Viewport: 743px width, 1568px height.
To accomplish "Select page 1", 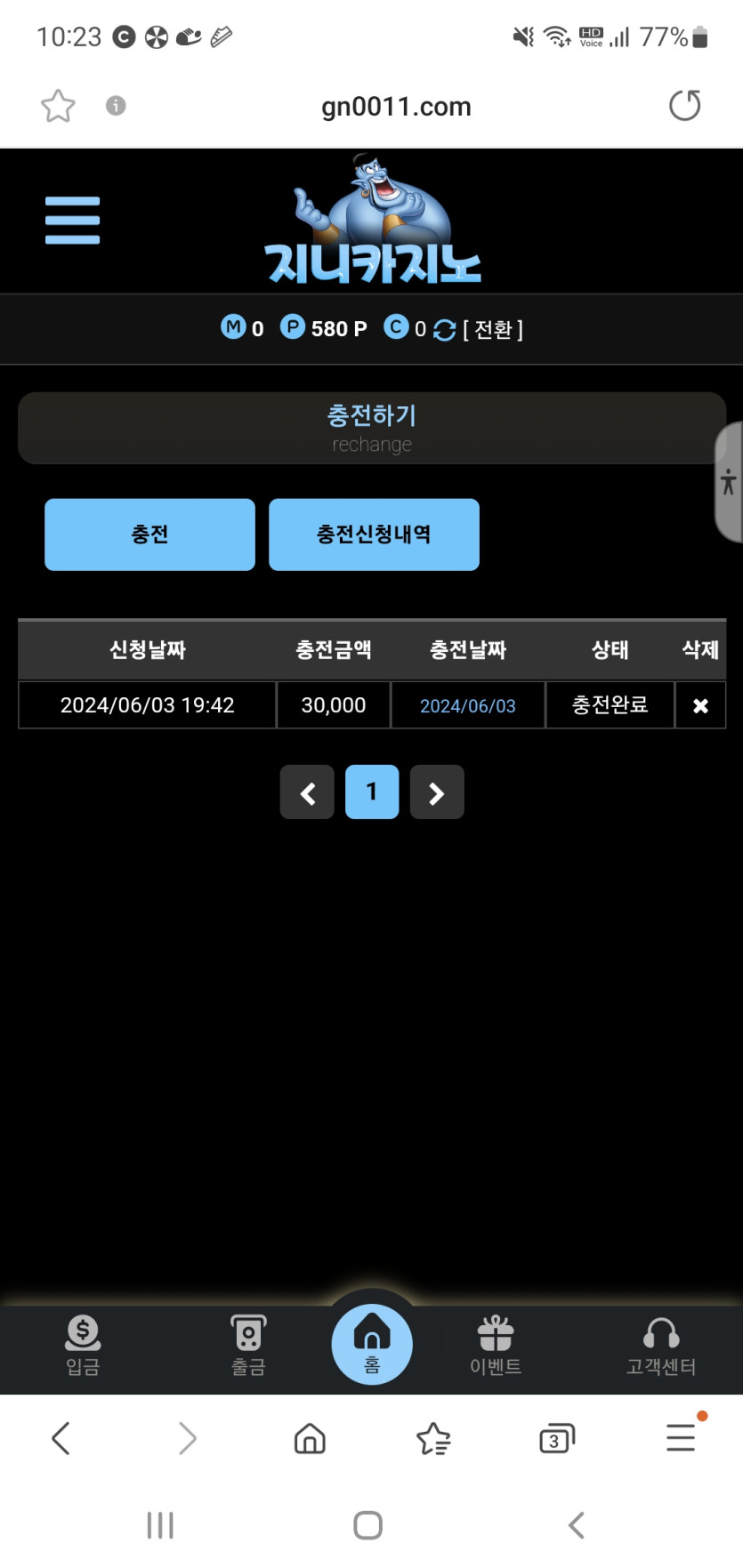I will pyautogui.click(x=372, y=792).
